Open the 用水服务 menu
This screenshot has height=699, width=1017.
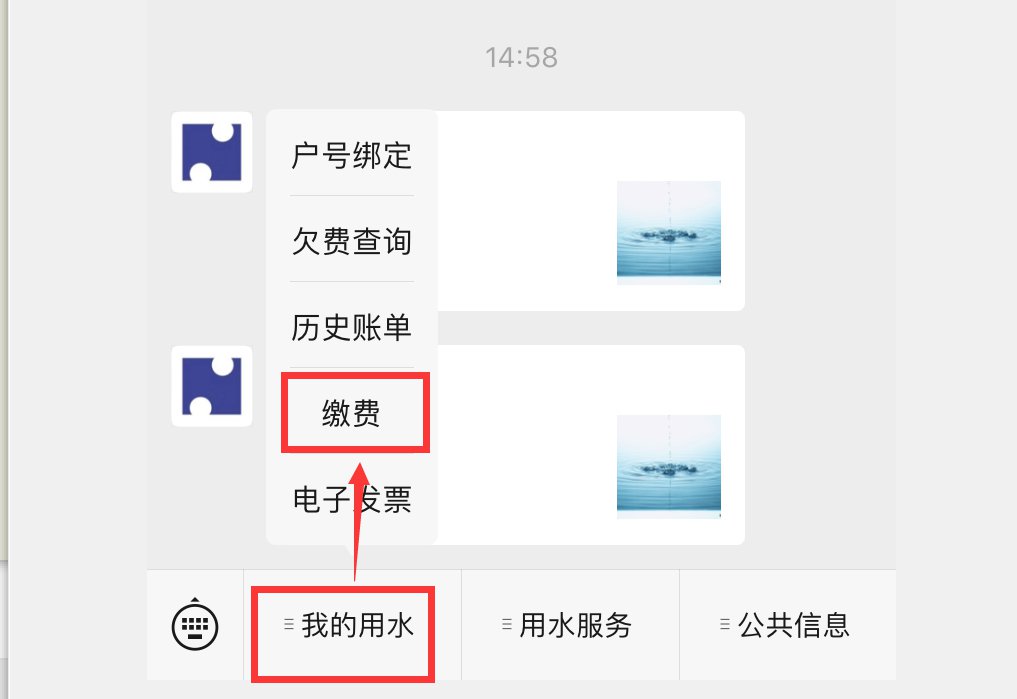click(x=570, y=626)
